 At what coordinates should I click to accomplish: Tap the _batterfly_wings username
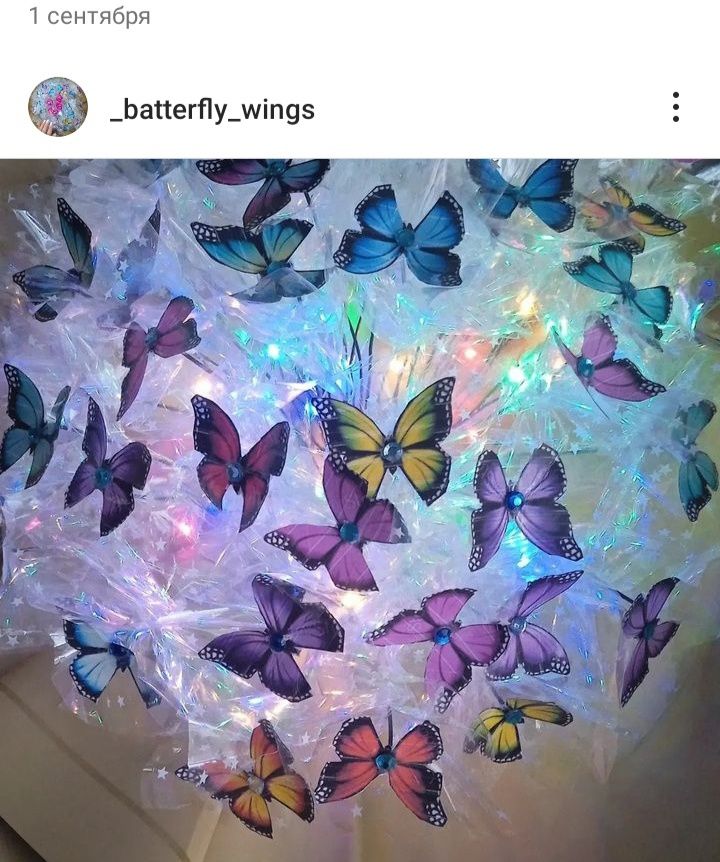(x=212, y=109)
